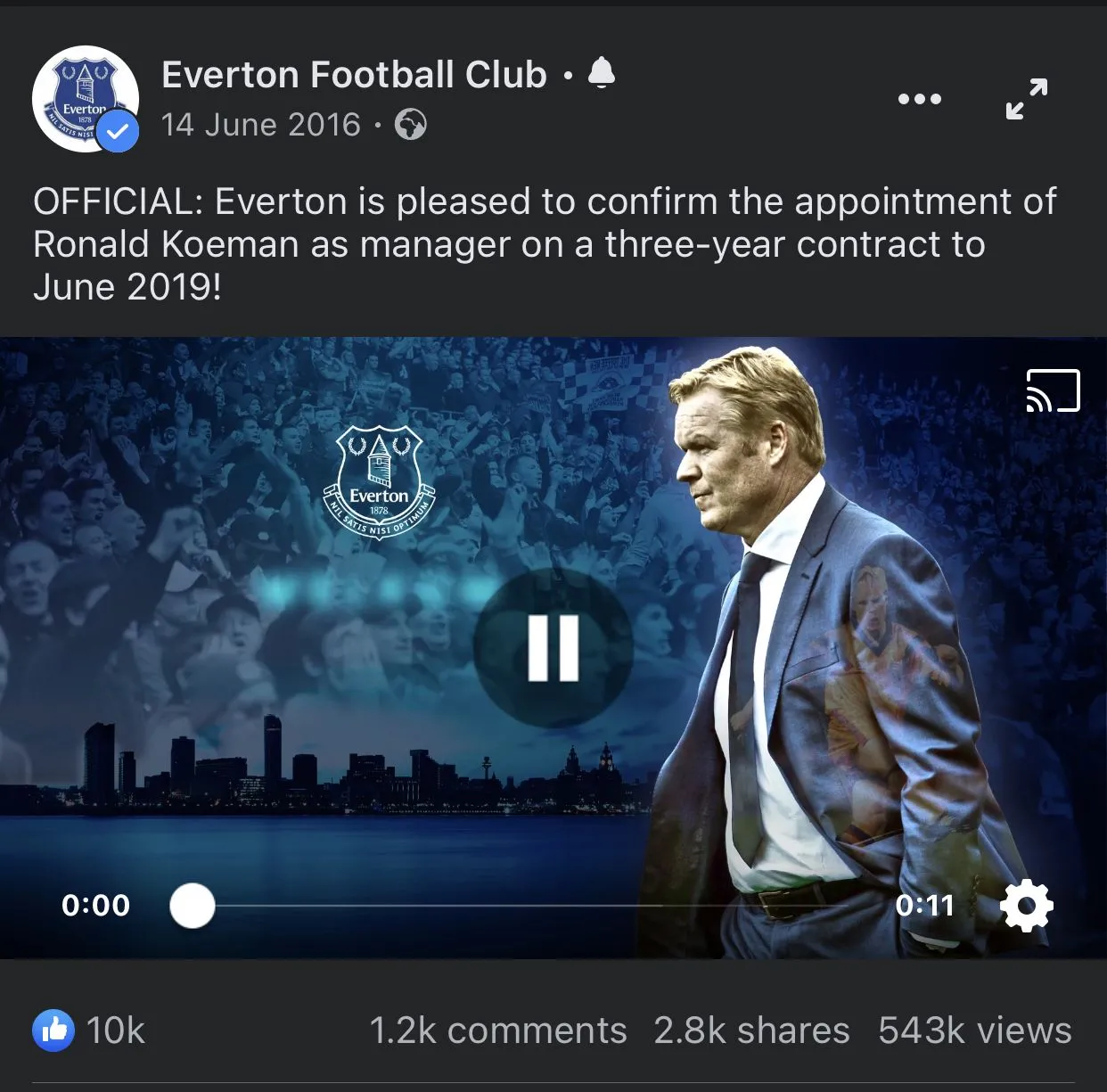This screenshot has height=1092, width=1107.
Task: Expand the video to full screen
Action: tap(1027, 99)
